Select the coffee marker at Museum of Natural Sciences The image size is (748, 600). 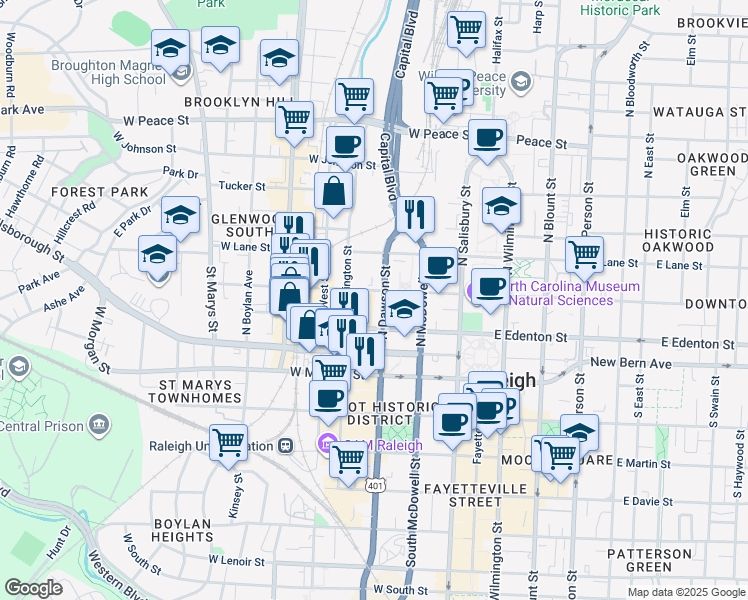pyautogui.click(x=491, y=287)
